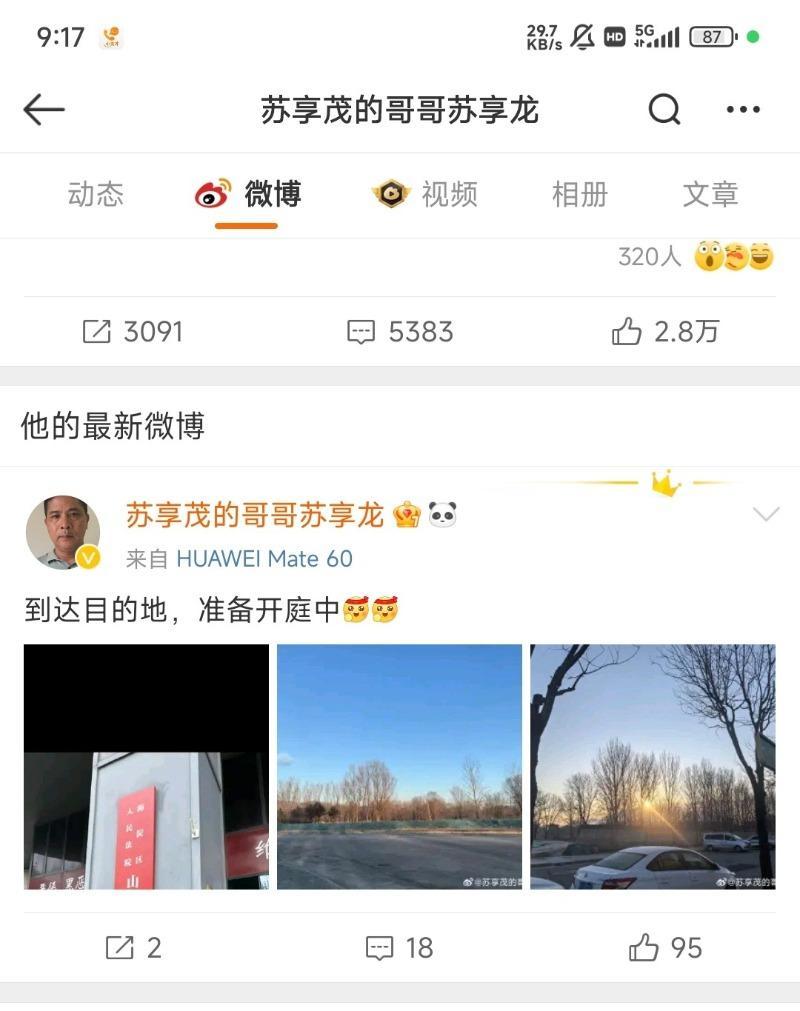
Task: Open the 5383 comments
Action: pyautogui.click(x=400, y=332)
